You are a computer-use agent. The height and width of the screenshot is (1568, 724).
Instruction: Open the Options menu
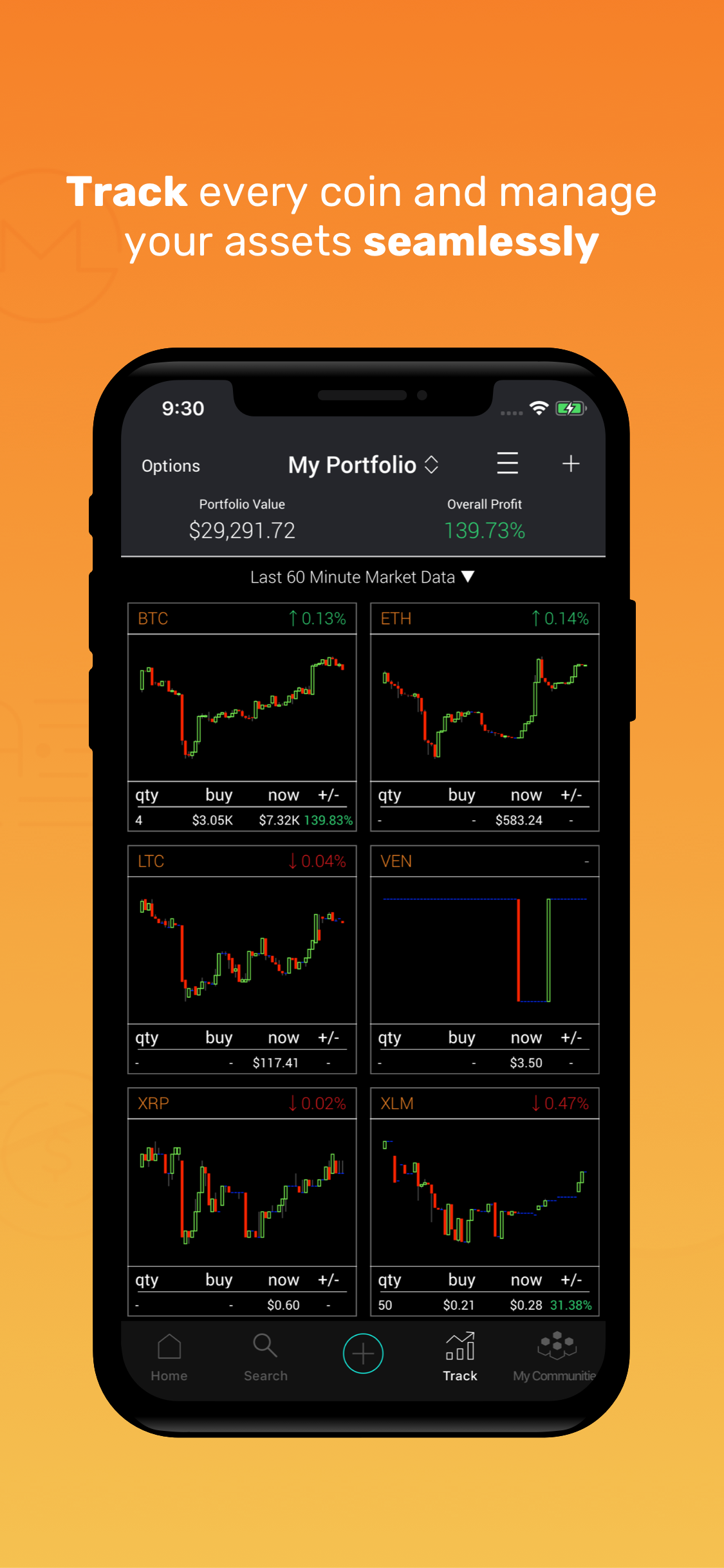(x=171, y=465)
